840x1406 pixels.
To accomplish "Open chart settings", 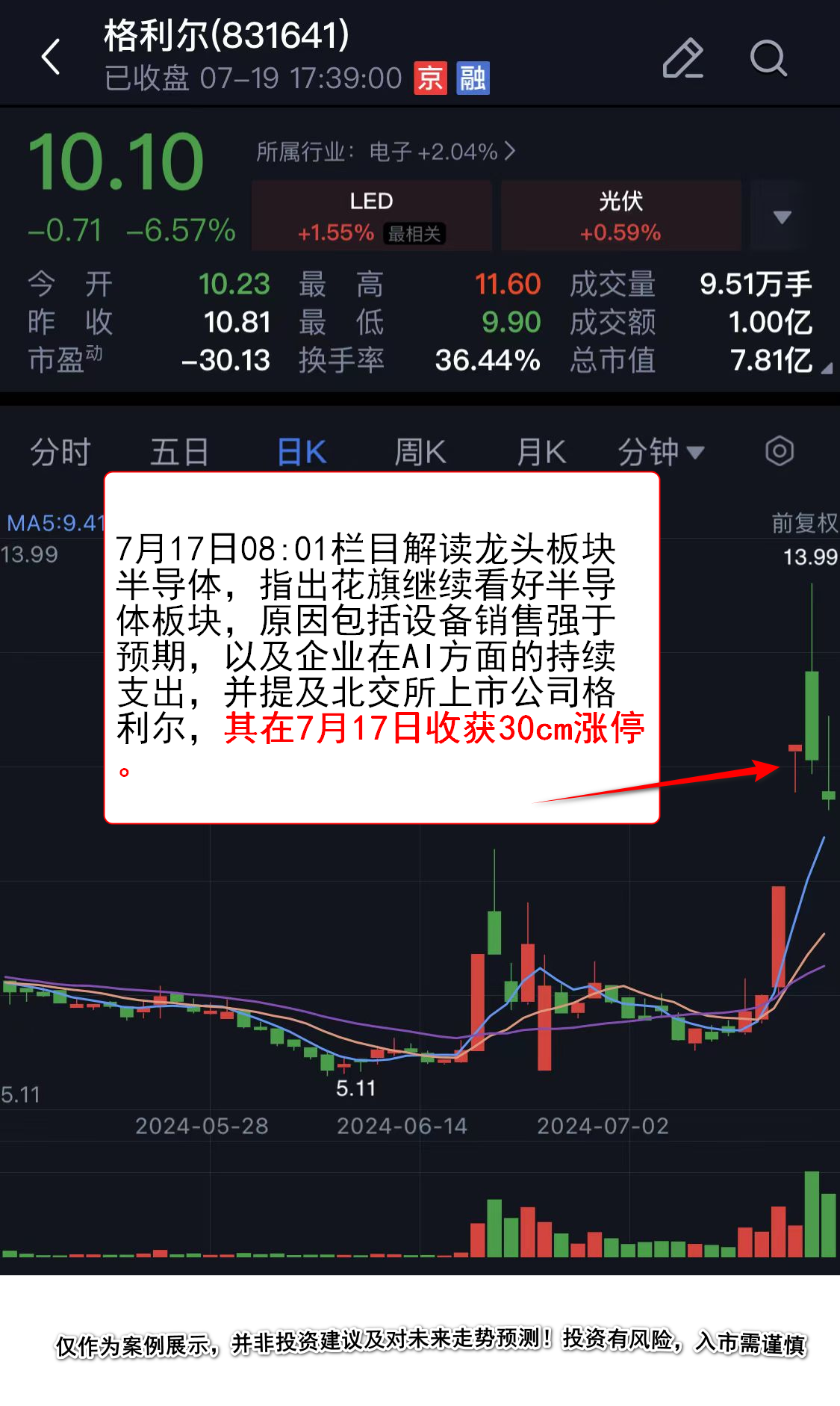I will tap(779, 451).
